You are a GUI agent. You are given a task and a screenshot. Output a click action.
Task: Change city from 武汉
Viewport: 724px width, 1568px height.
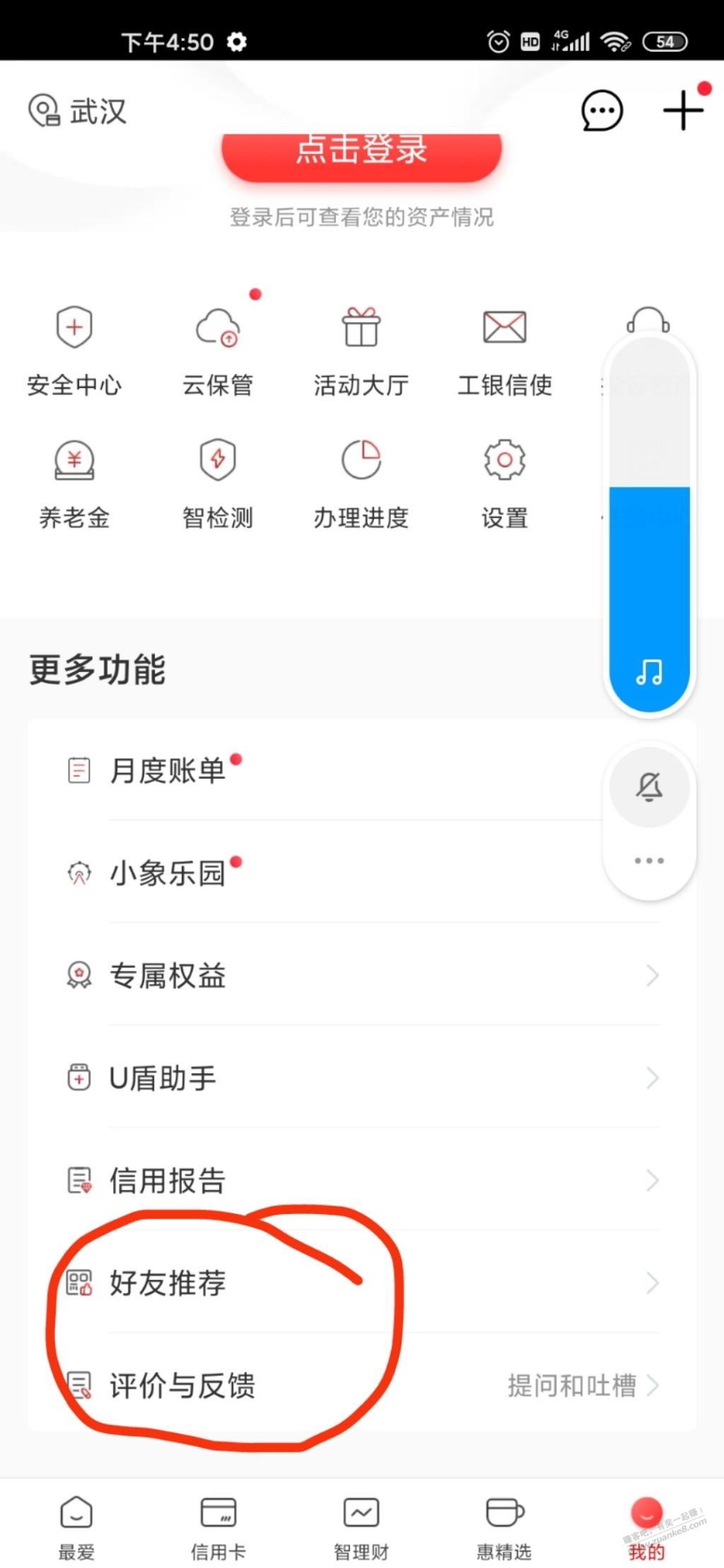78,111
